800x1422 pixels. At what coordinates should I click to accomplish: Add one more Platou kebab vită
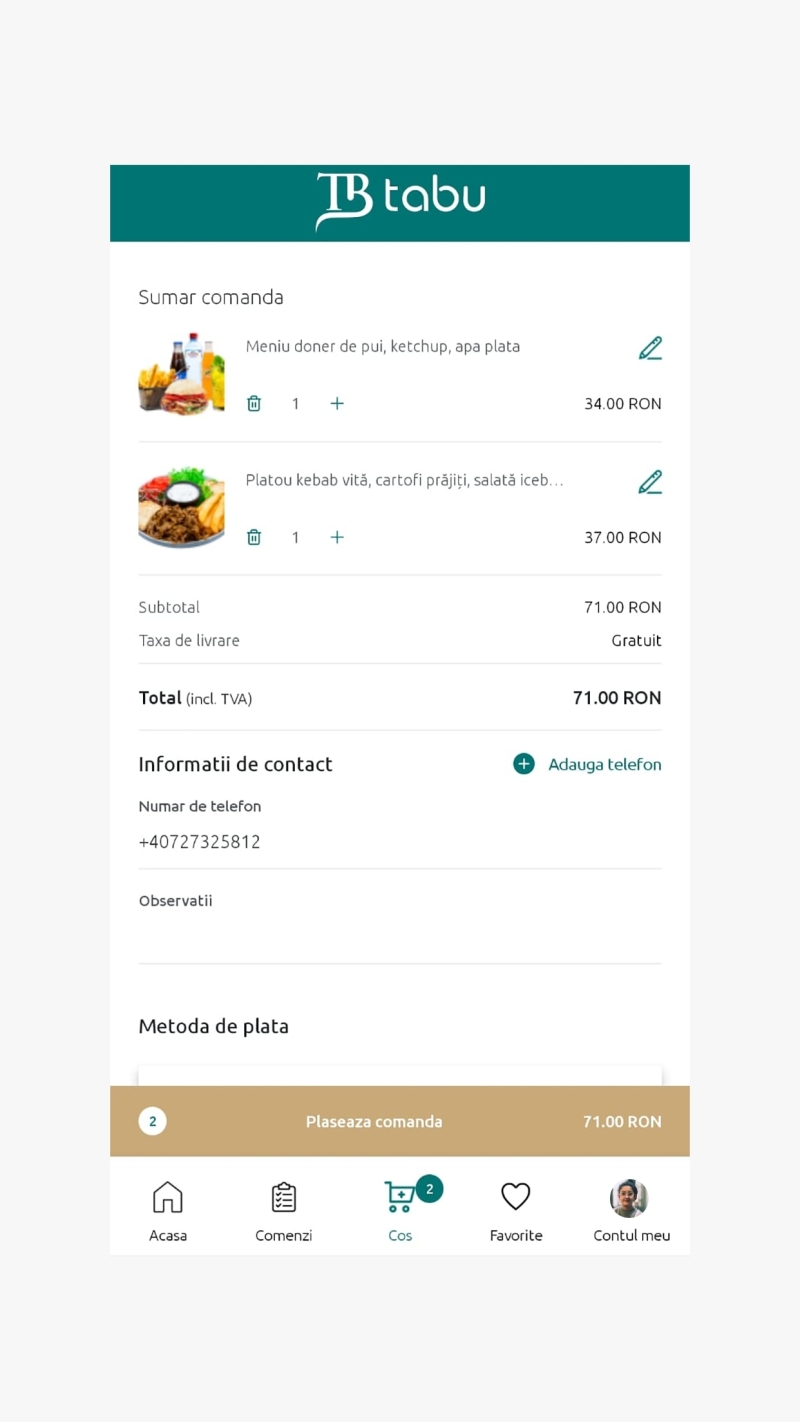click(x=337, y=537)
